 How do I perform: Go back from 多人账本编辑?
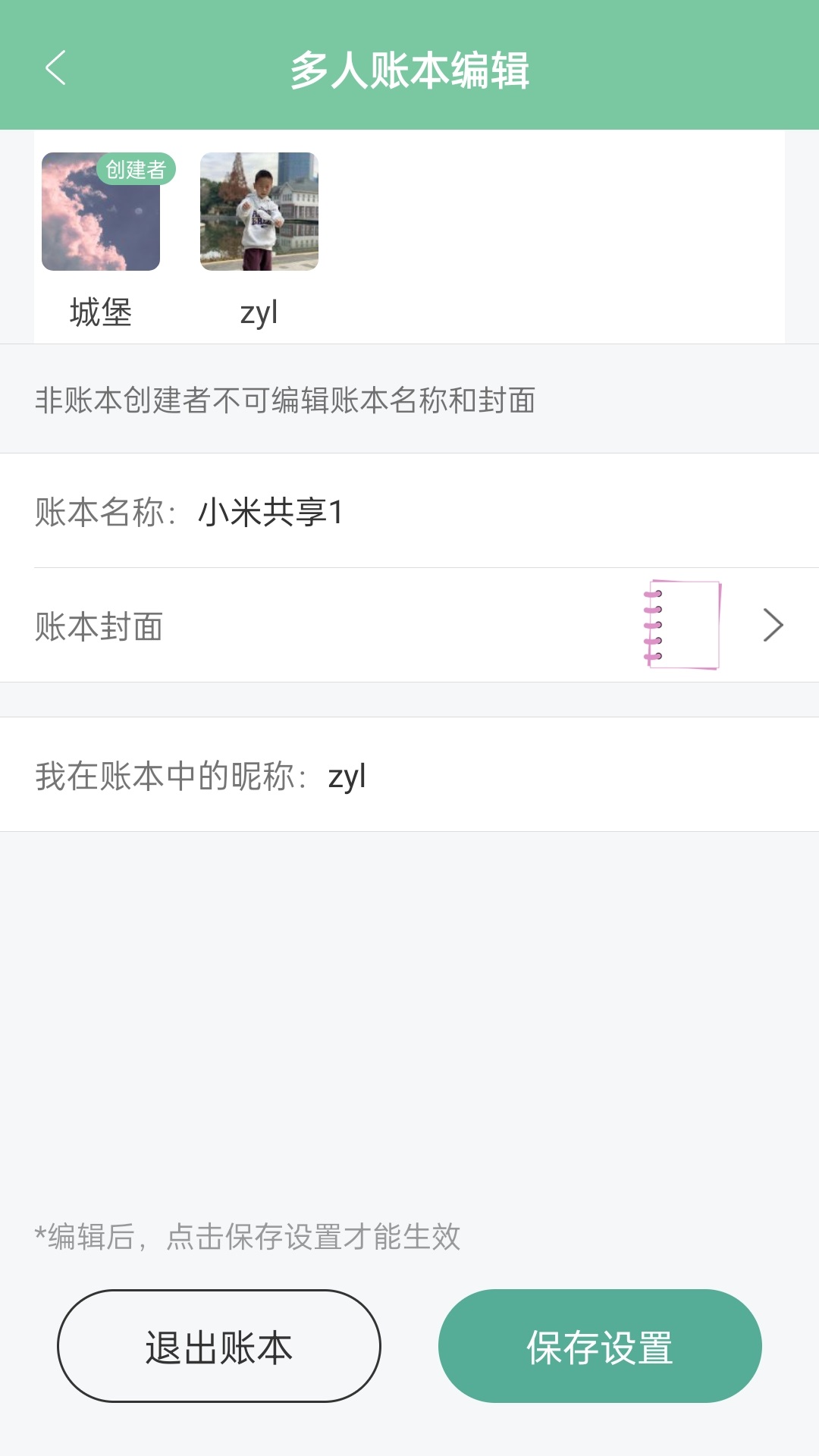(x=55, y=68)
